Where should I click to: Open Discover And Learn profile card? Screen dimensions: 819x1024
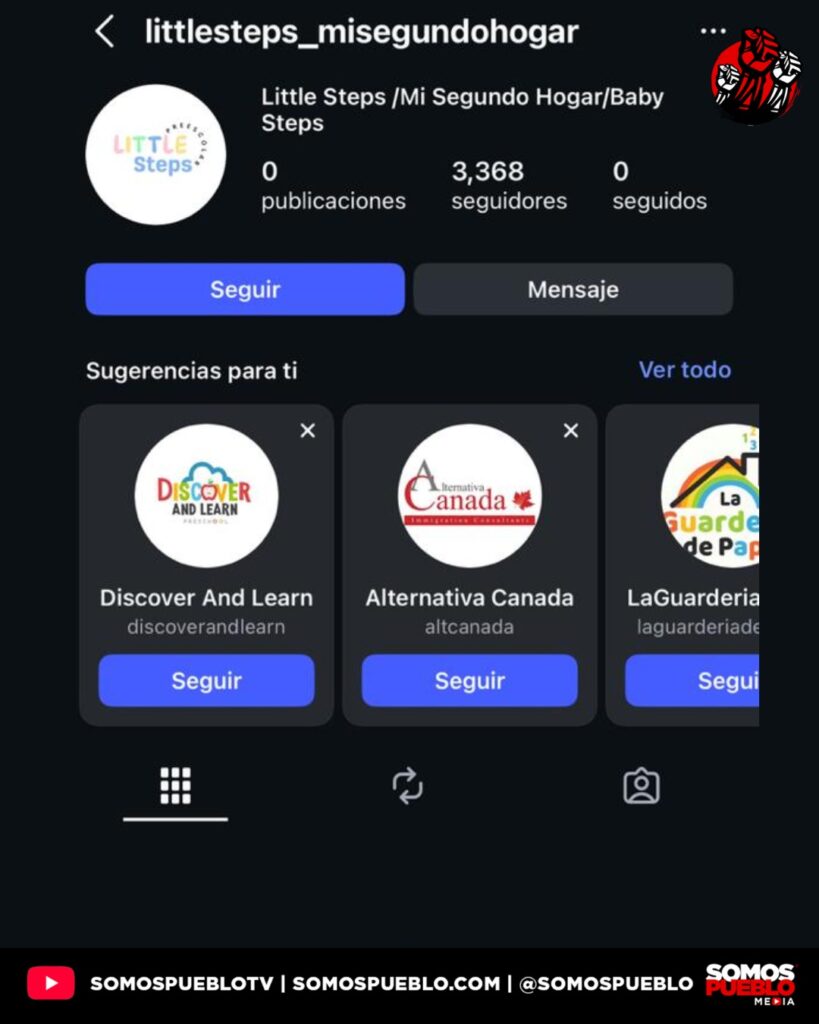[206, 497]
